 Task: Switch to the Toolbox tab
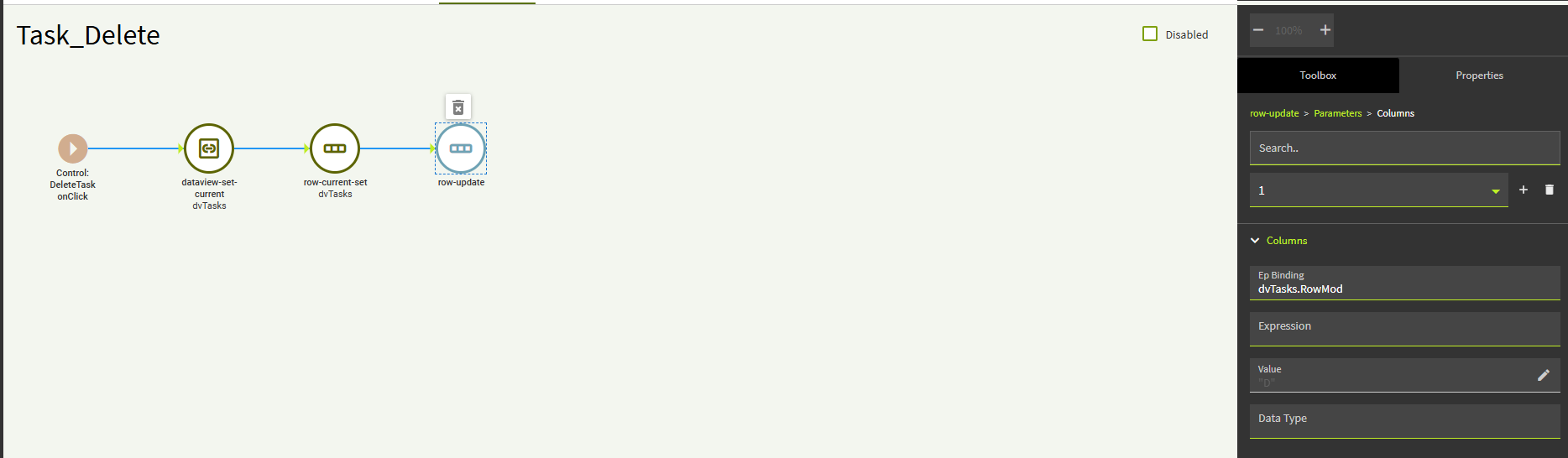click(x=1318, y=75)
